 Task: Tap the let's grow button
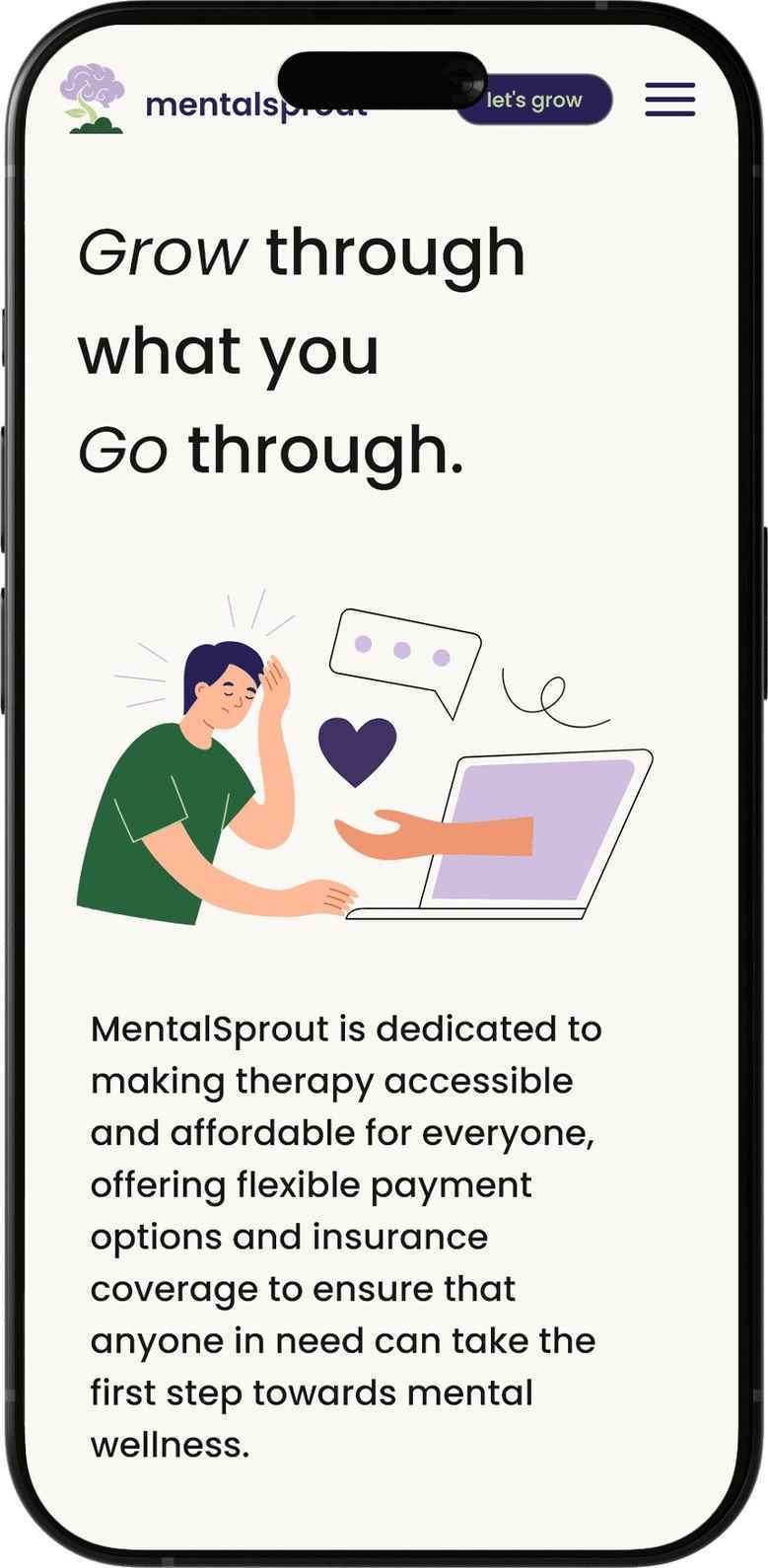click(x=545, y=101)
